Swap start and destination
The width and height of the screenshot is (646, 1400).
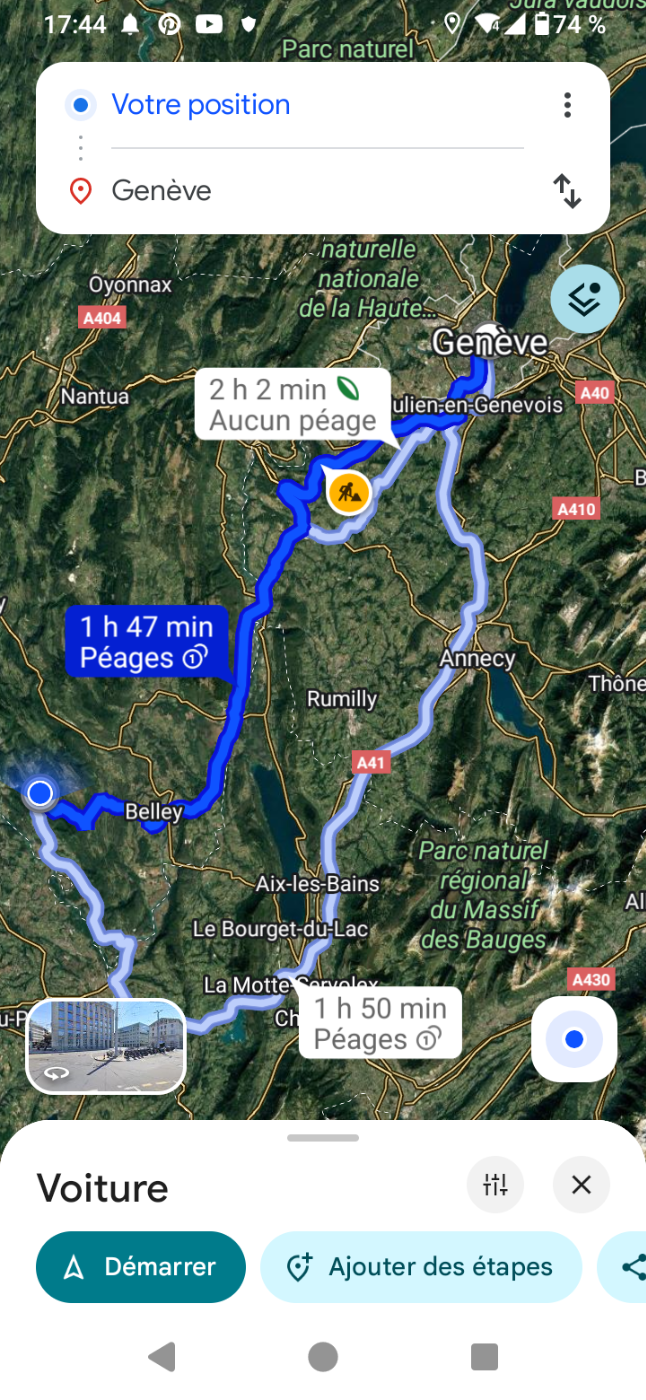[567, 190]
